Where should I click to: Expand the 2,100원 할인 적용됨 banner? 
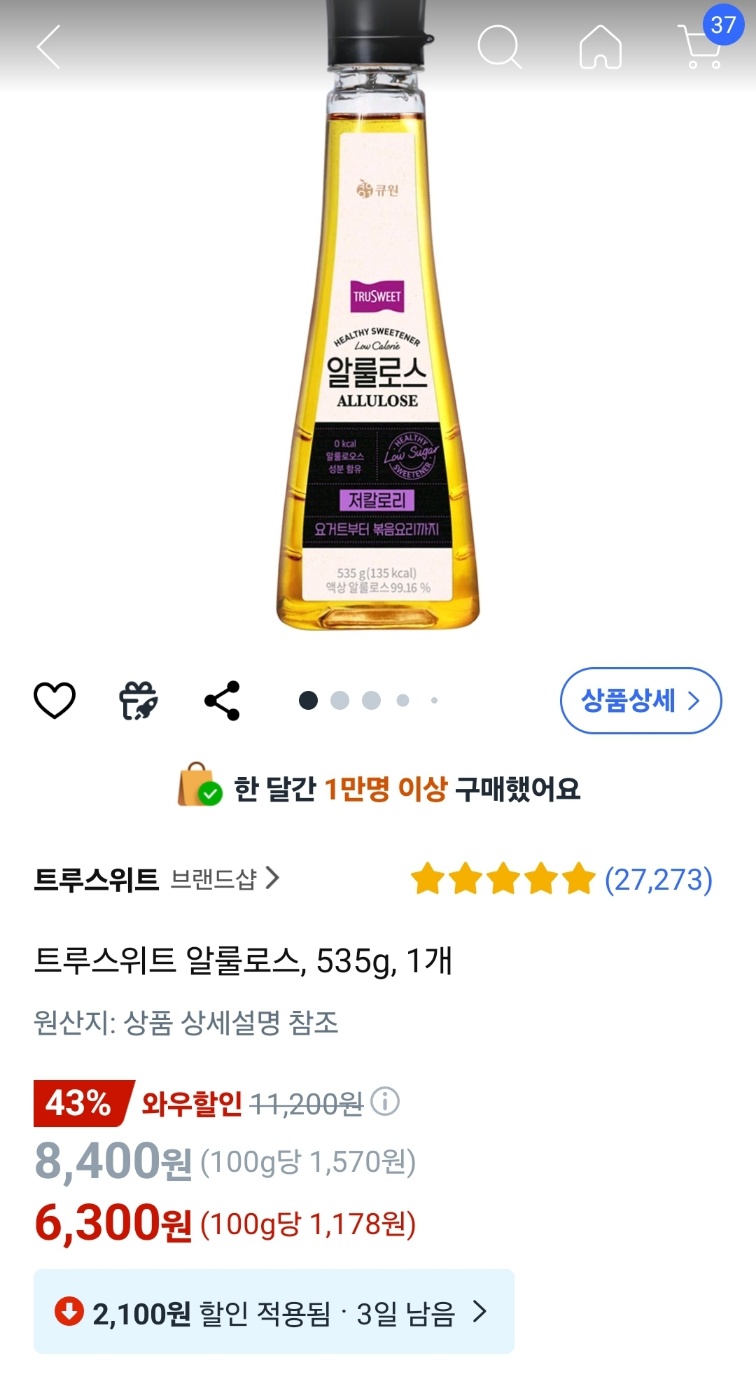point(274,1312)
